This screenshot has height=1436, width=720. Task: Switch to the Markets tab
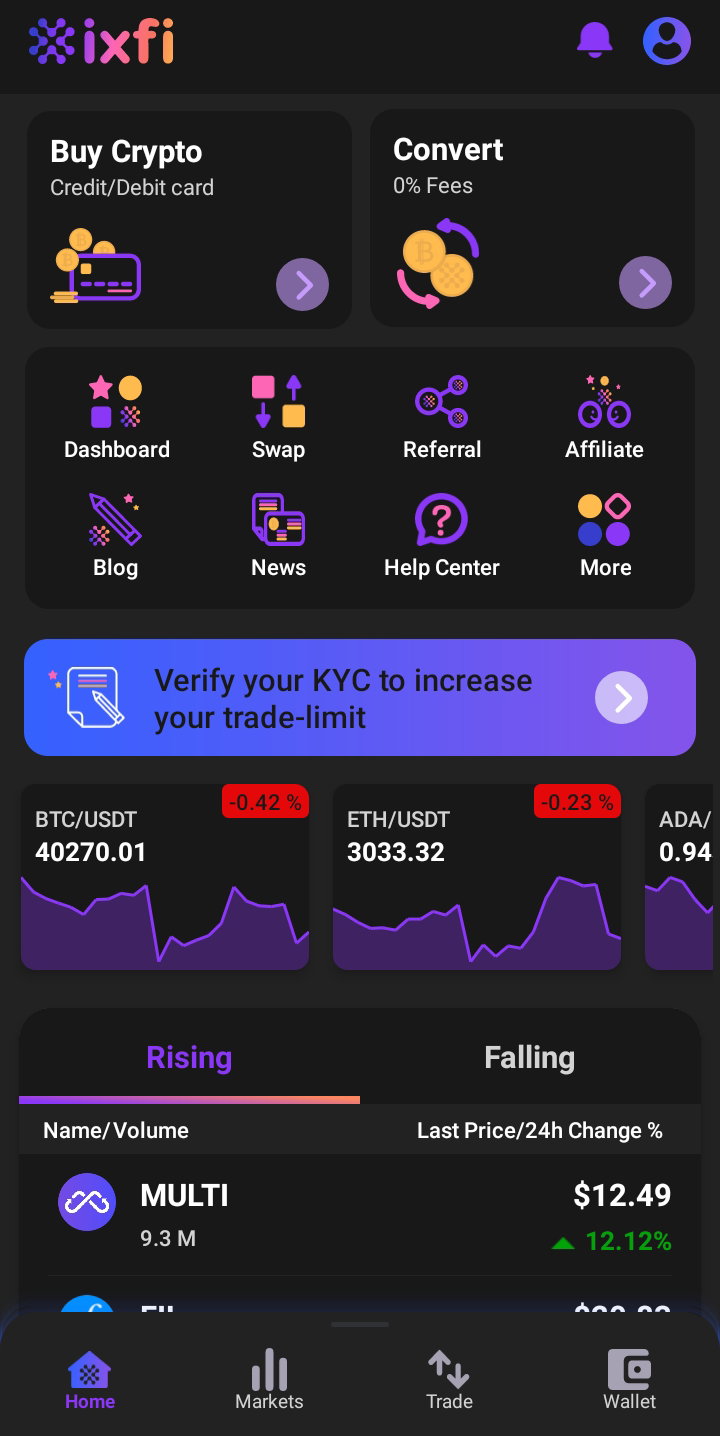tap(269, 1378)
